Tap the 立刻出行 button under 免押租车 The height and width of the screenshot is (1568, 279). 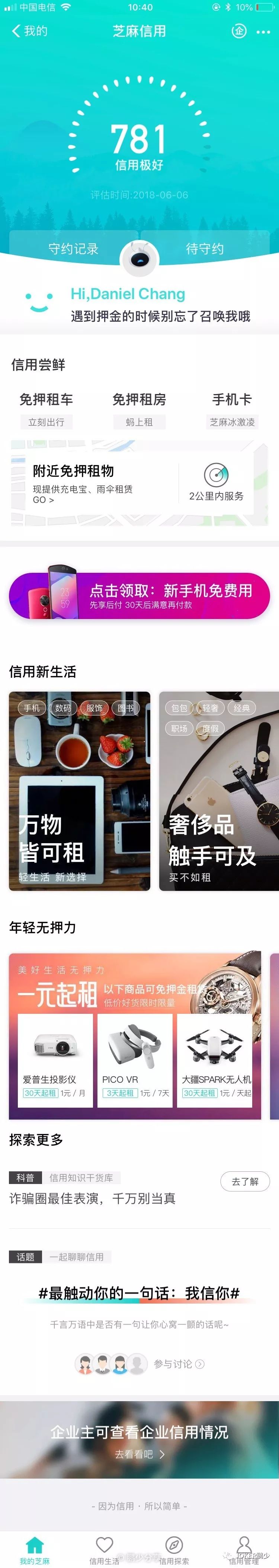pos(46,422)
